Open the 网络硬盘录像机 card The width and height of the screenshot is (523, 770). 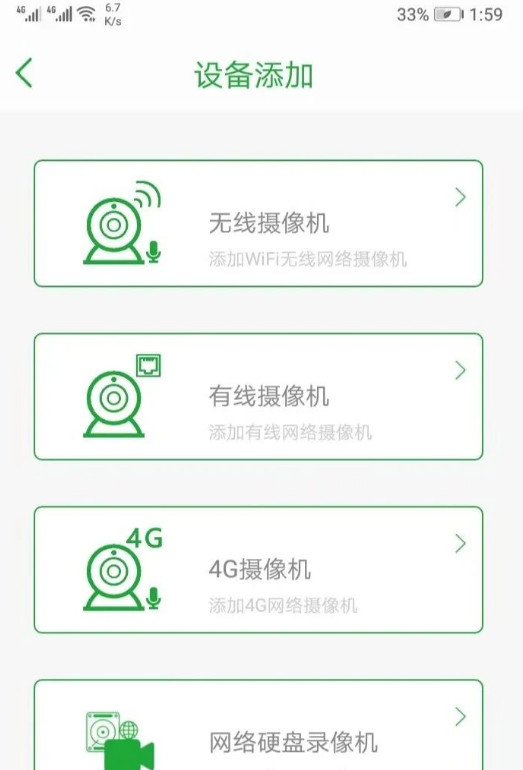[x=258, y=725]
